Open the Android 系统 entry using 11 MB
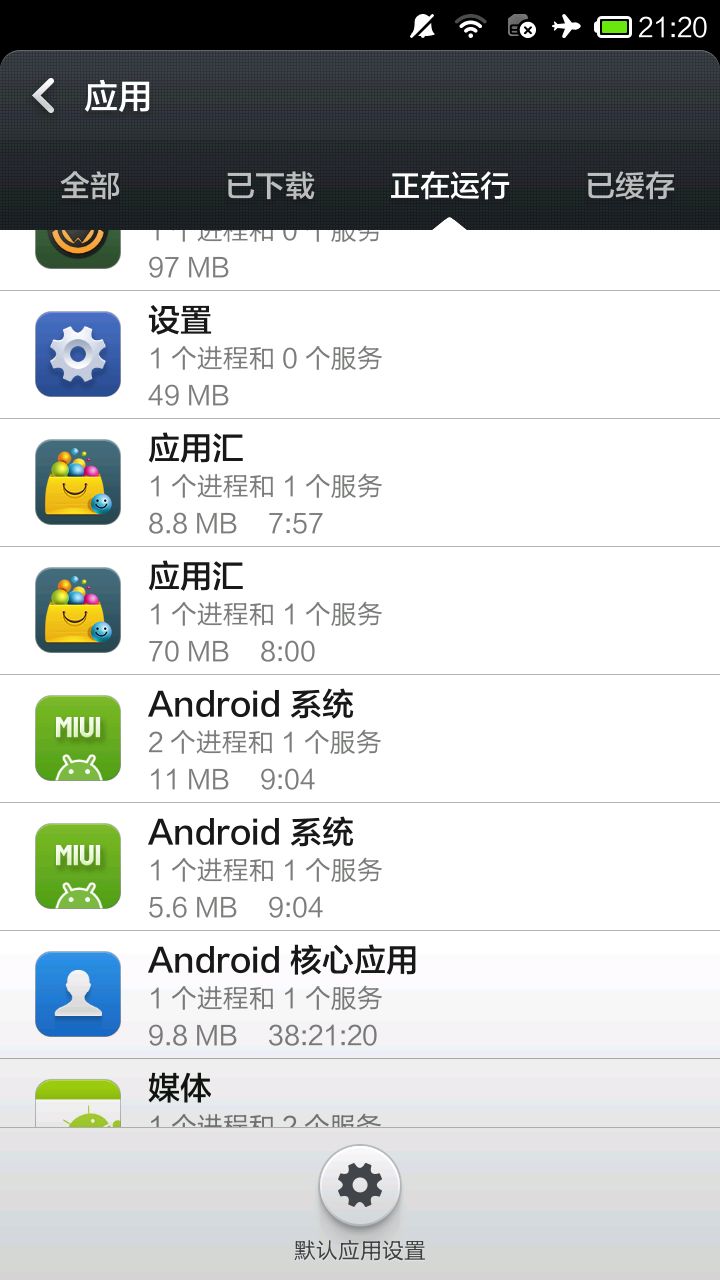The image size is (720, 1280). click(360, 739)
